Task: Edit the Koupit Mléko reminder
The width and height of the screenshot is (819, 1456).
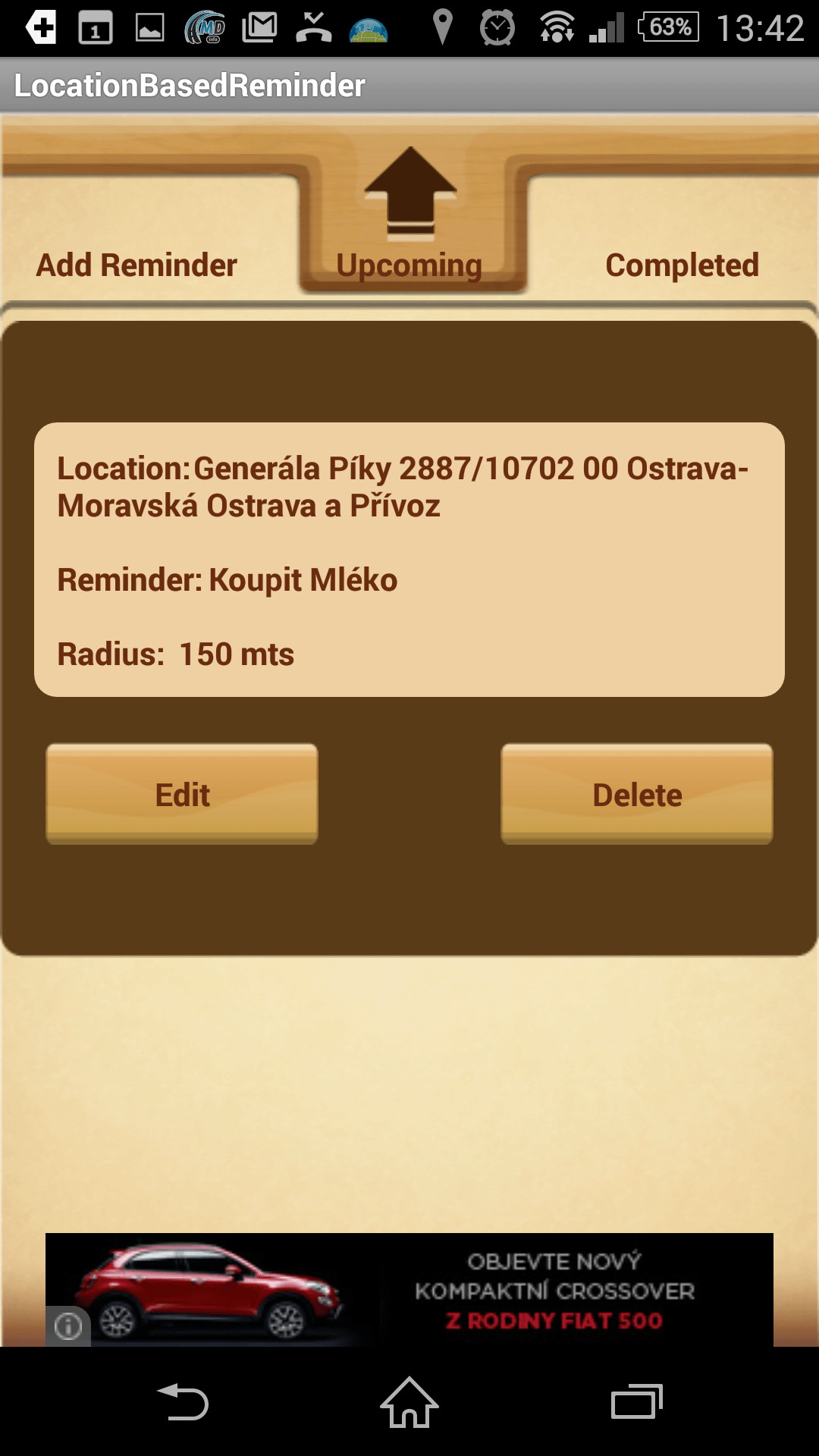Action: click(x=182, y=794)
